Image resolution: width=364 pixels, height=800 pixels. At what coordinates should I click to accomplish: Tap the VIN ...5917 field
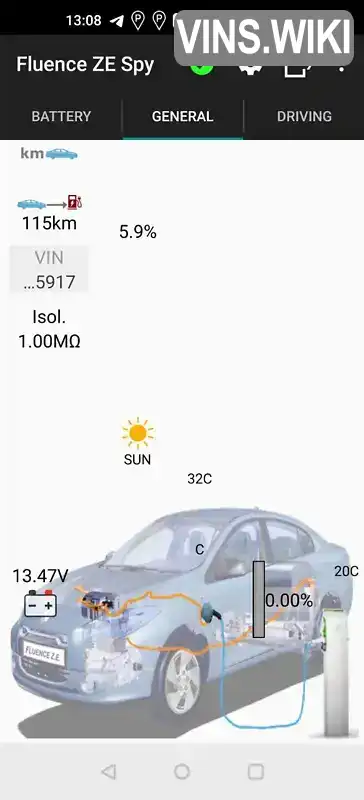[x=49, y=270]
